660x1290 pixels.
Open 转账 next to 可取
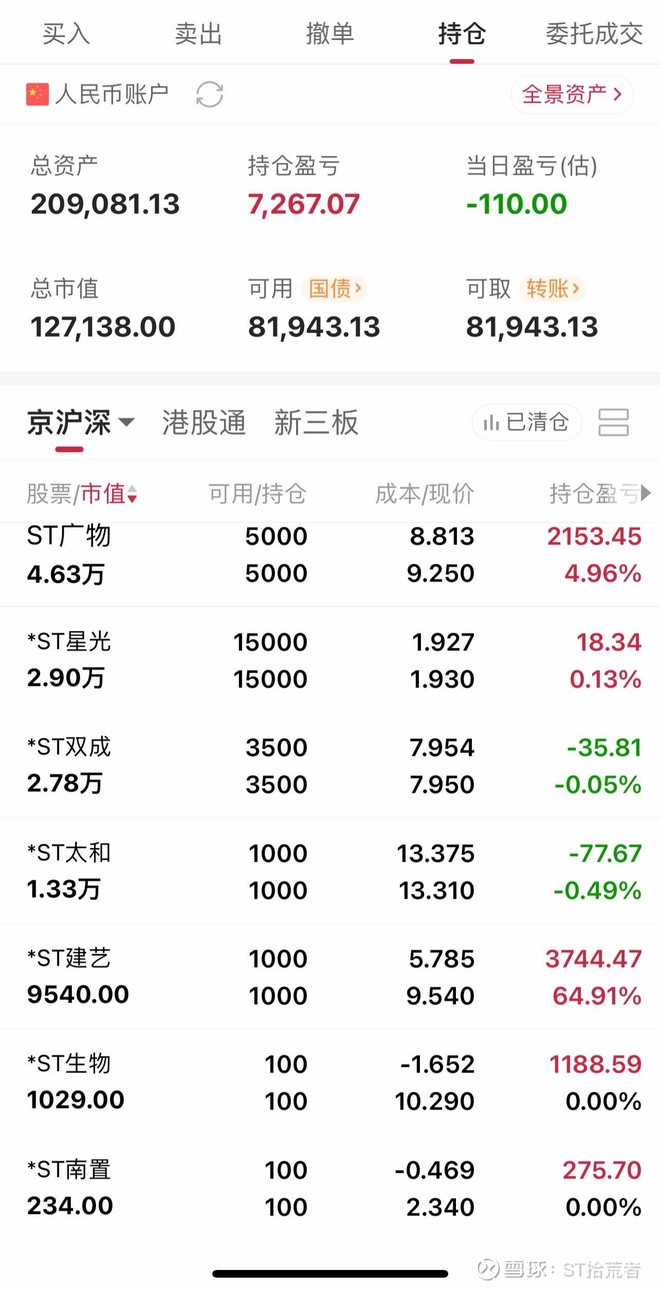tap(553, 289)
